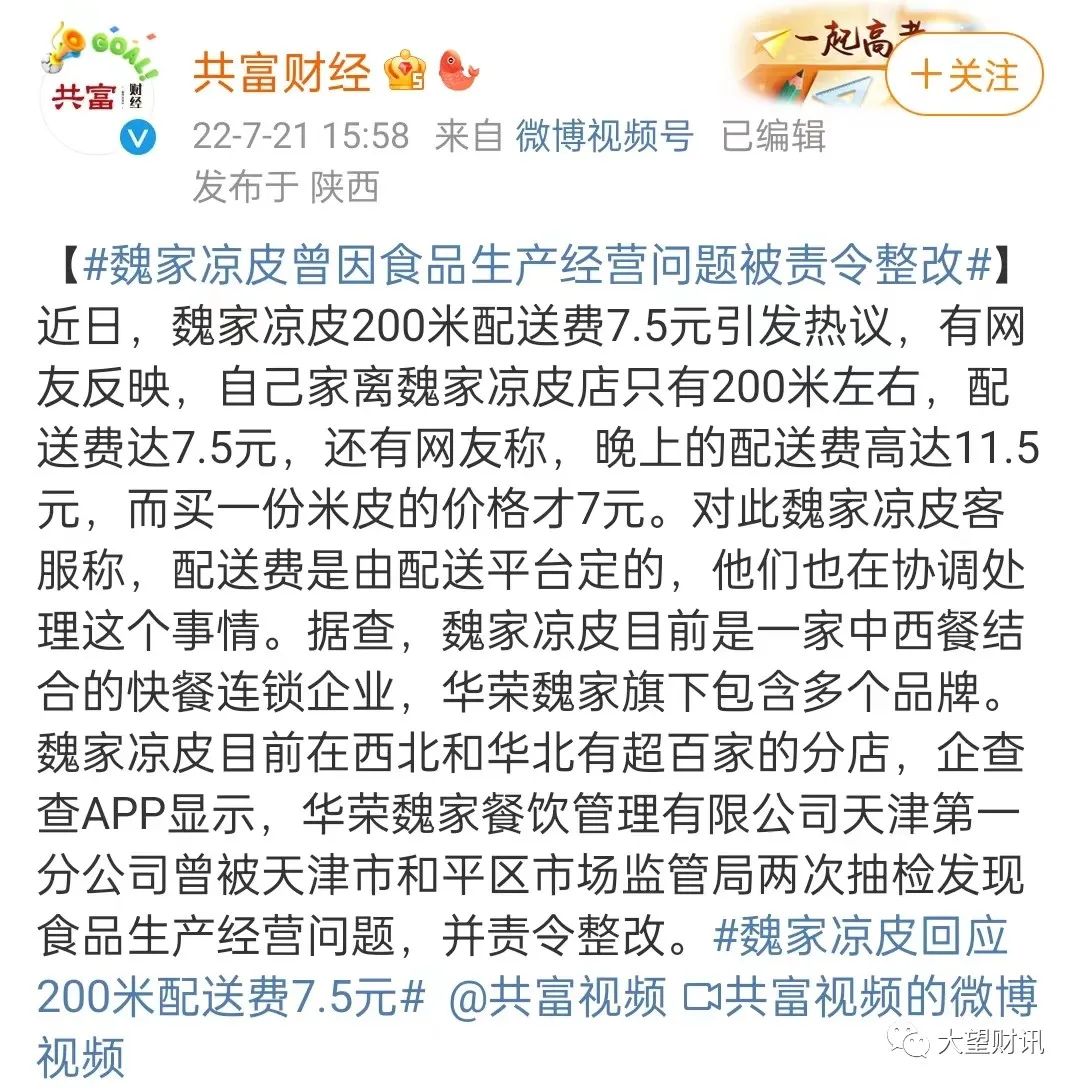Follow the 共富财经 account
1080x1090 pixels.
tap(964, 76)
